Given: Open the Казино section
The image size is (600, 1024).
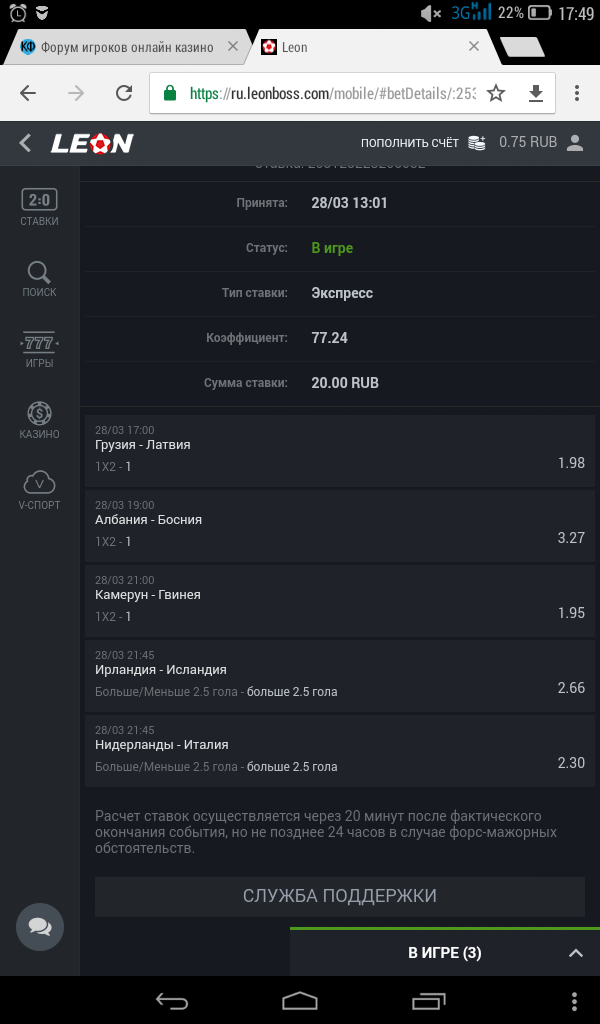Looking at the screenshot, I should [39, 421].
